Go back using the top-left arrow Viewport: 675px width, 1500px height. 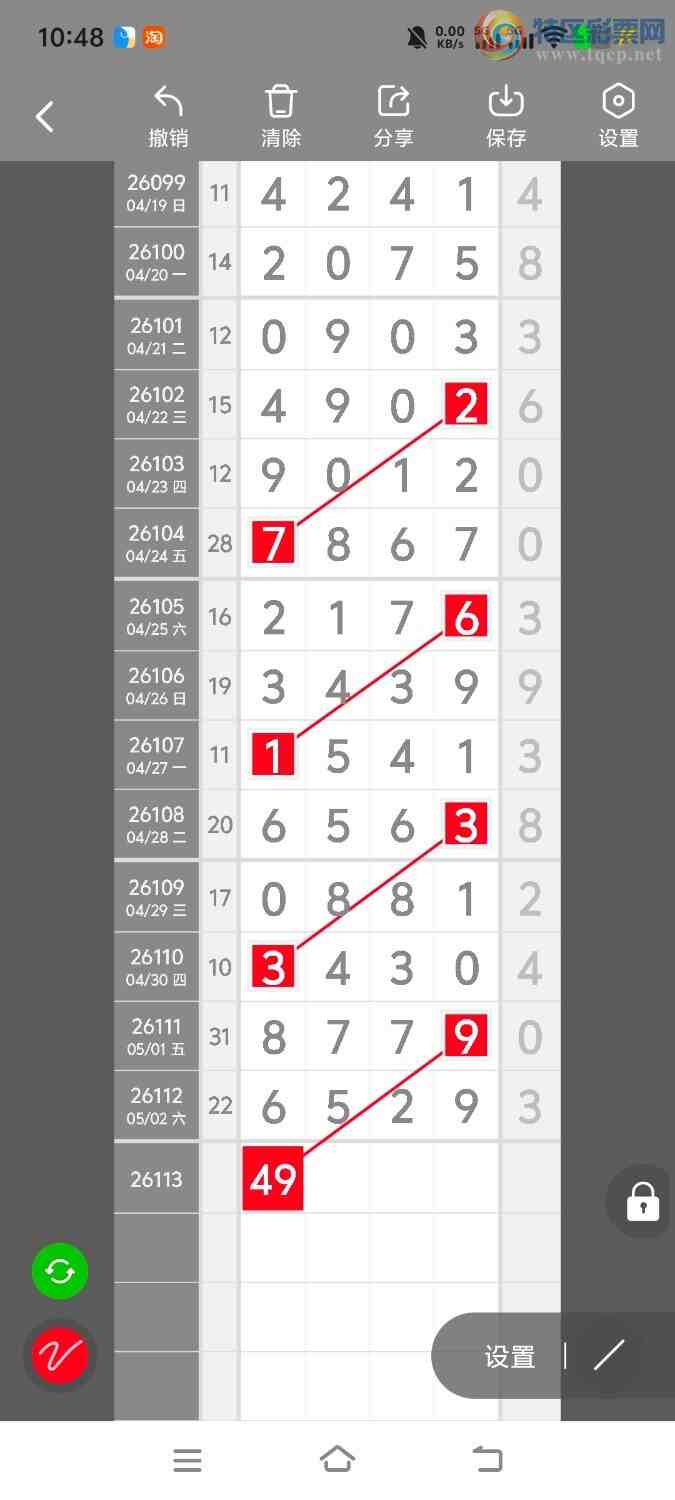(44, 117)
